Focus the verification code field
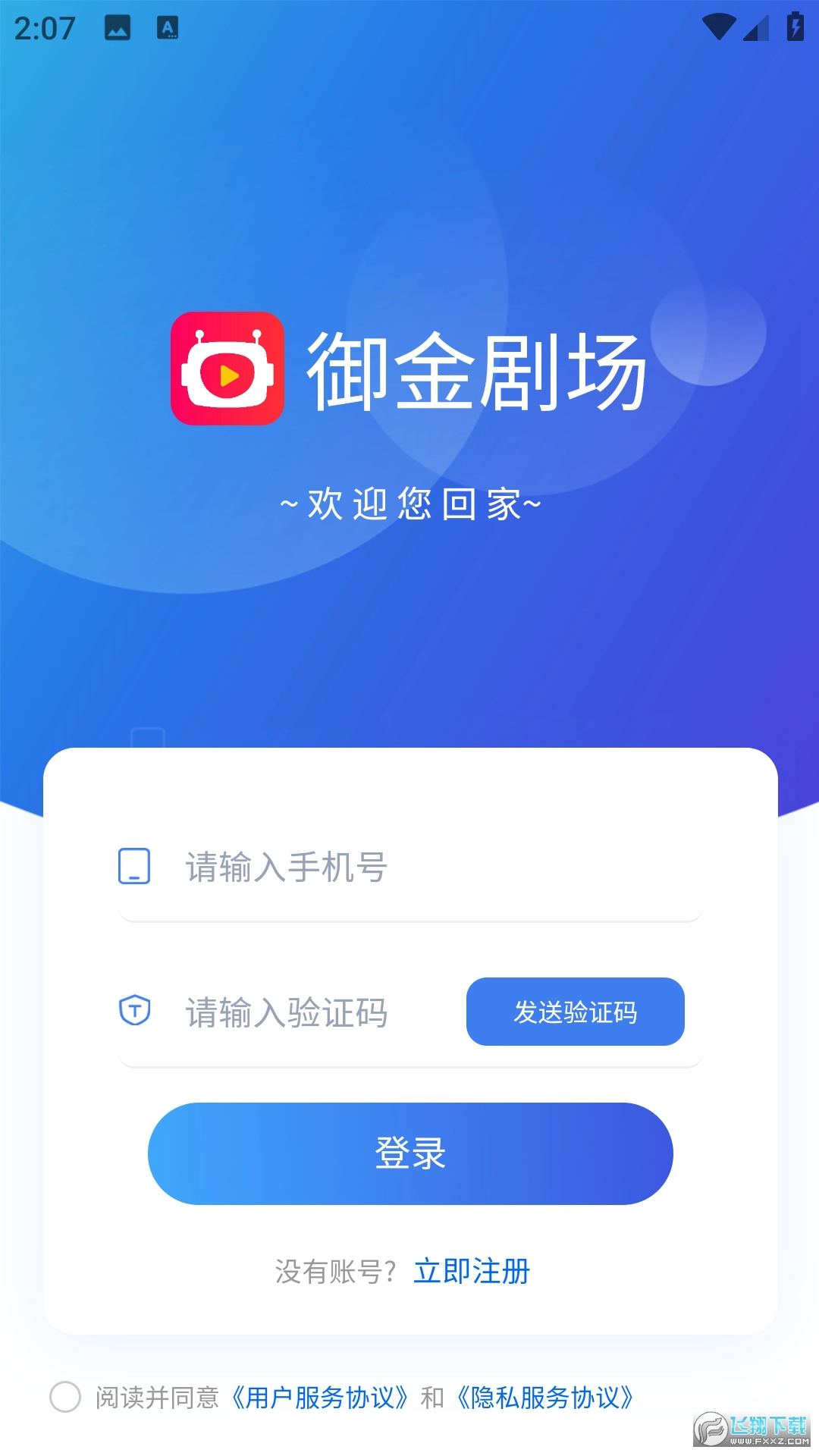 click(x=318, y=1012)
